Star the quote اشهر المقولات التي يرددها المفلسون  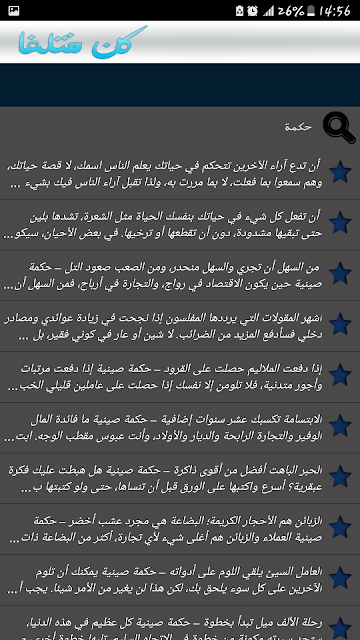coord(340,324)
